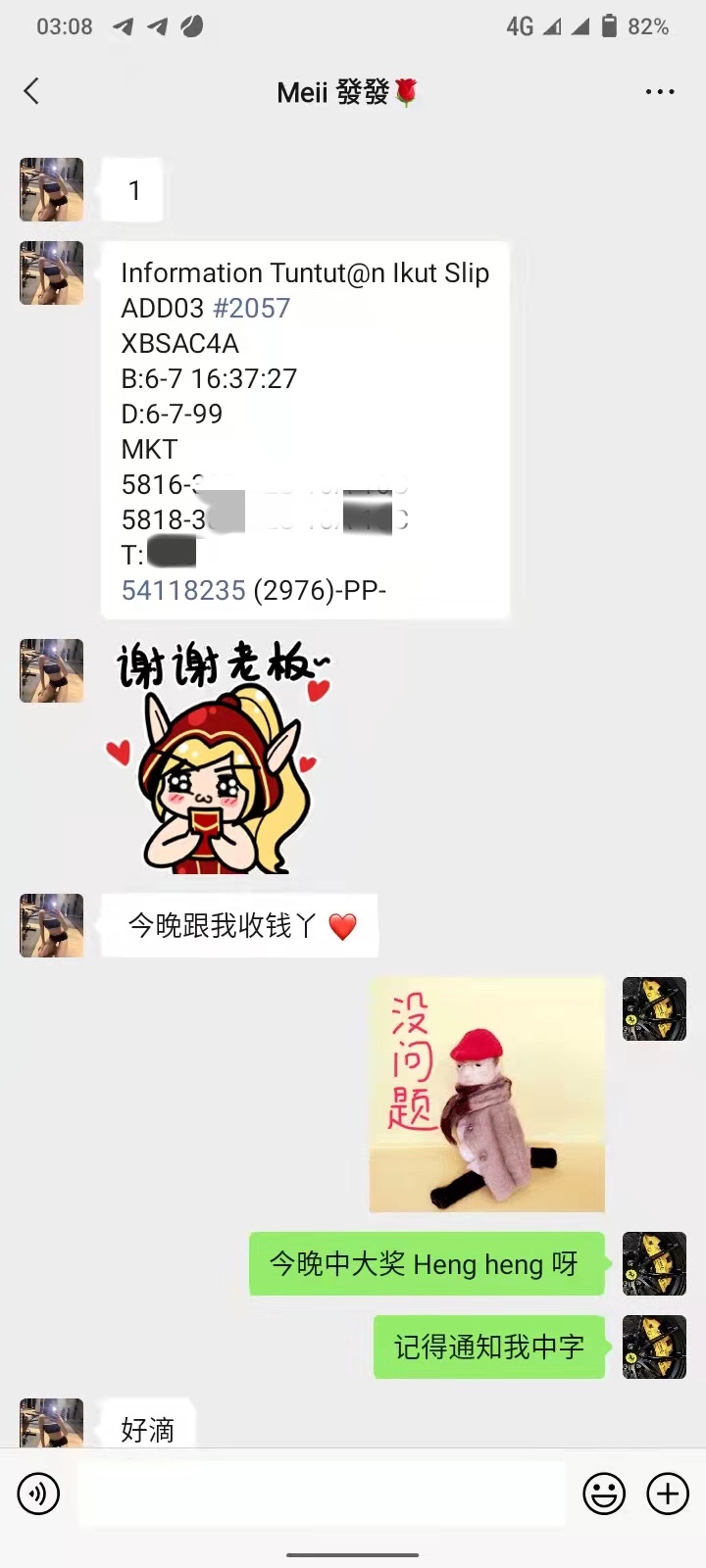Screen dimensions: 706x1568
Task: Open the emoji sticker panel
Action: (x=603, y=1494)
